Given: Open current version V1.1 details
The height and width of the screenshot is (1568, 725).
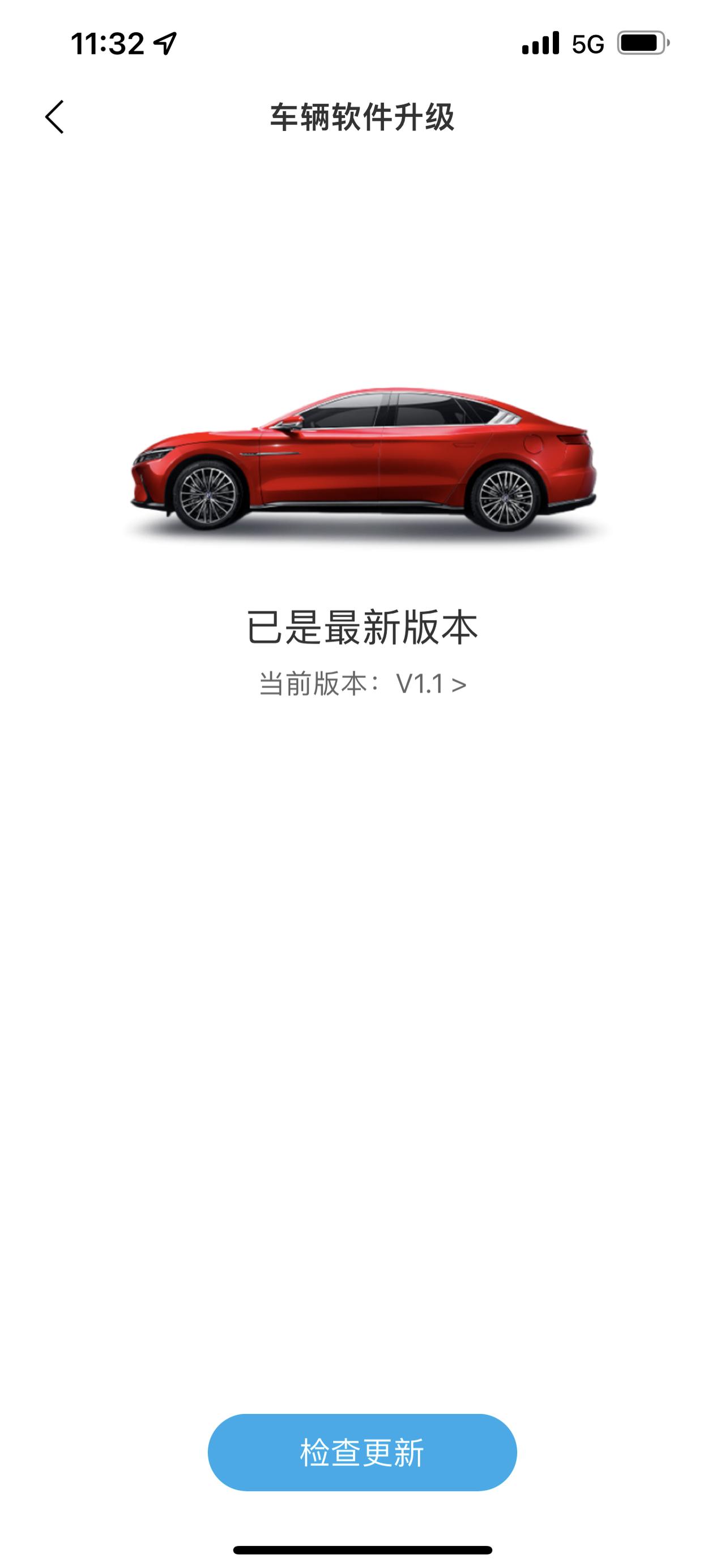Looking at the screenshot, I should pos(363,684).
